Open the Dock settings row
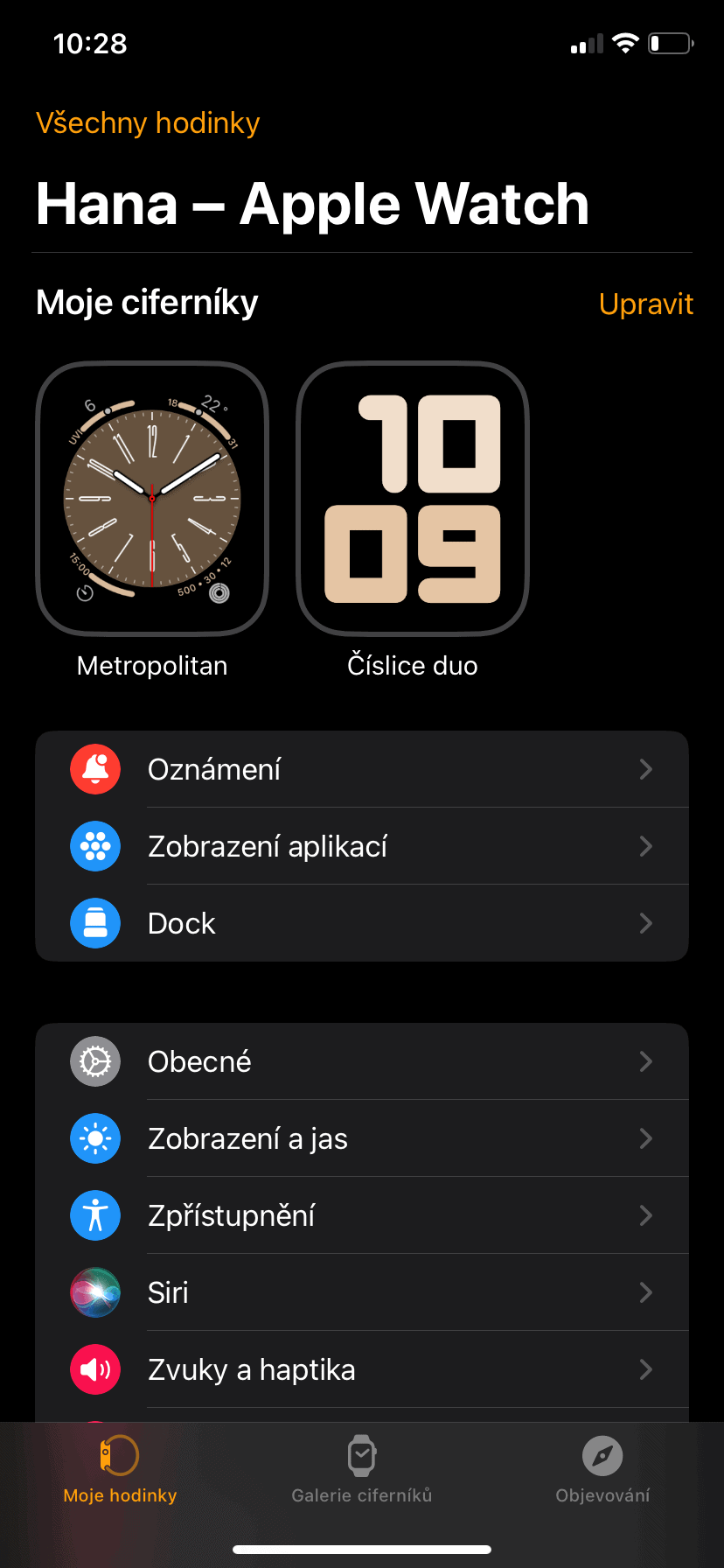This screenshot has width=724, height=1568. click(362, 924)
